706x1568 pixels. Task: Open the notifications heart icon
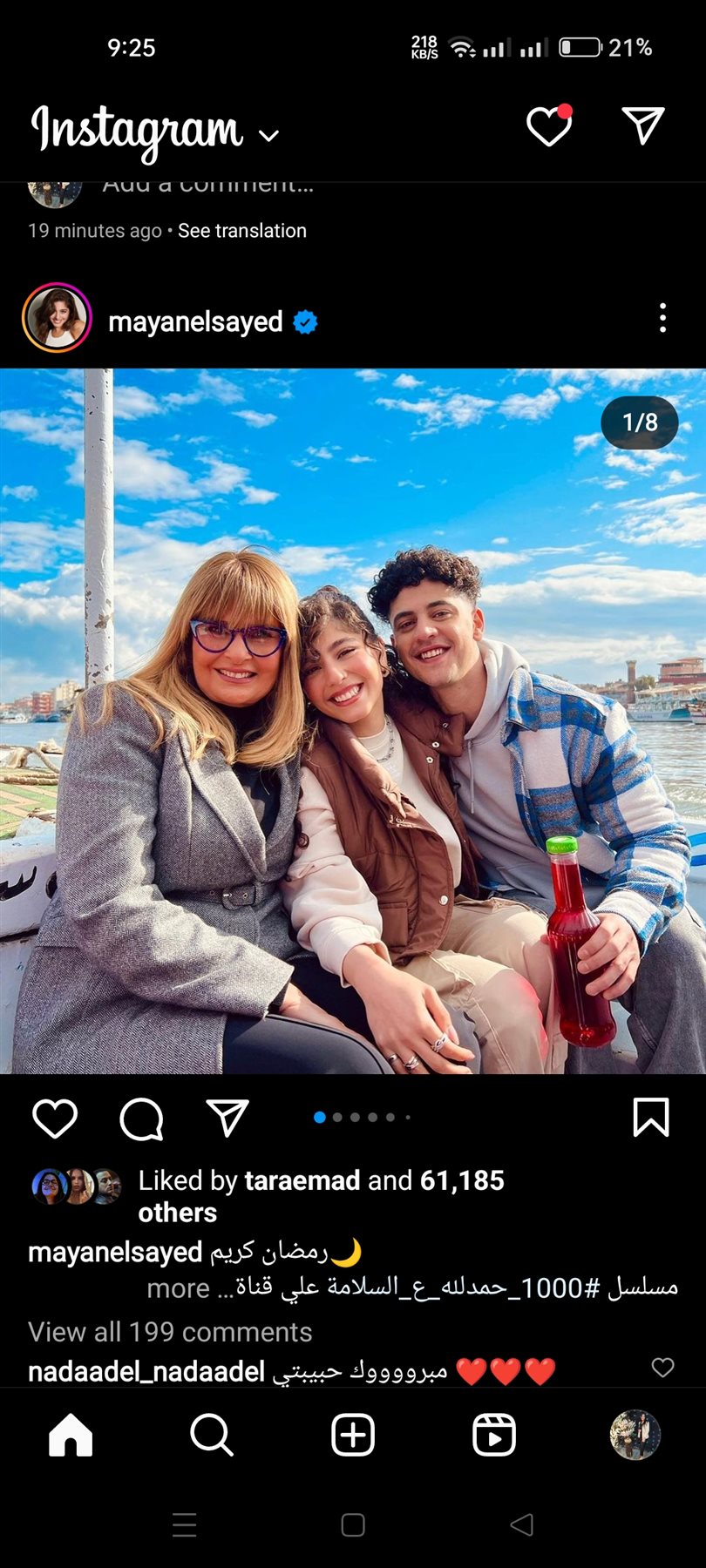click(x=549, y=127)
